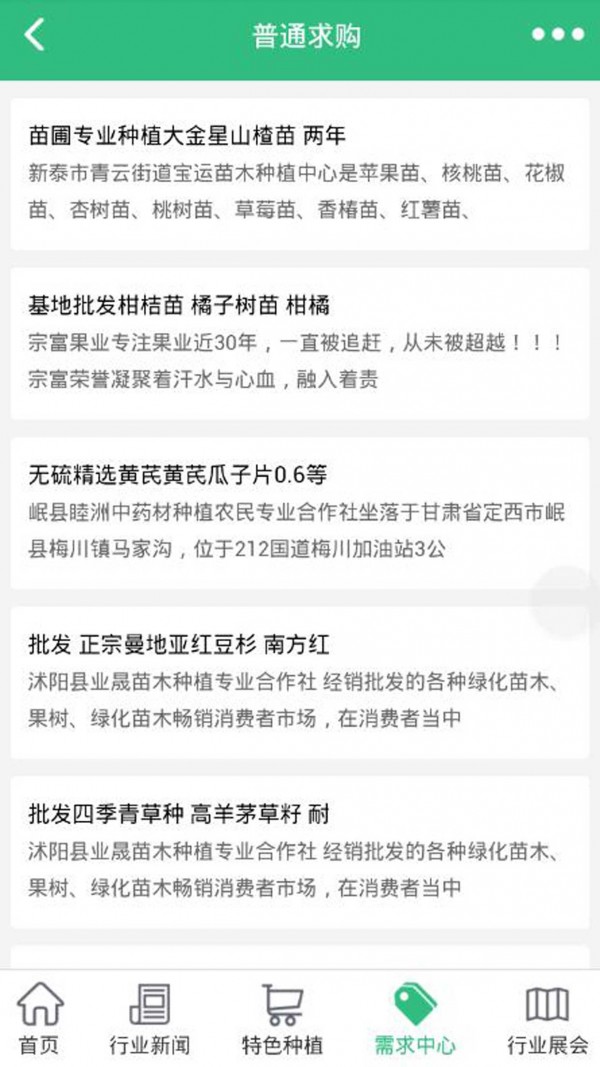The height and width of the screenshot is (1067, 600).
Task: View the 无硫精选黄芪瓜子片 listing
Action: [300, 513]
